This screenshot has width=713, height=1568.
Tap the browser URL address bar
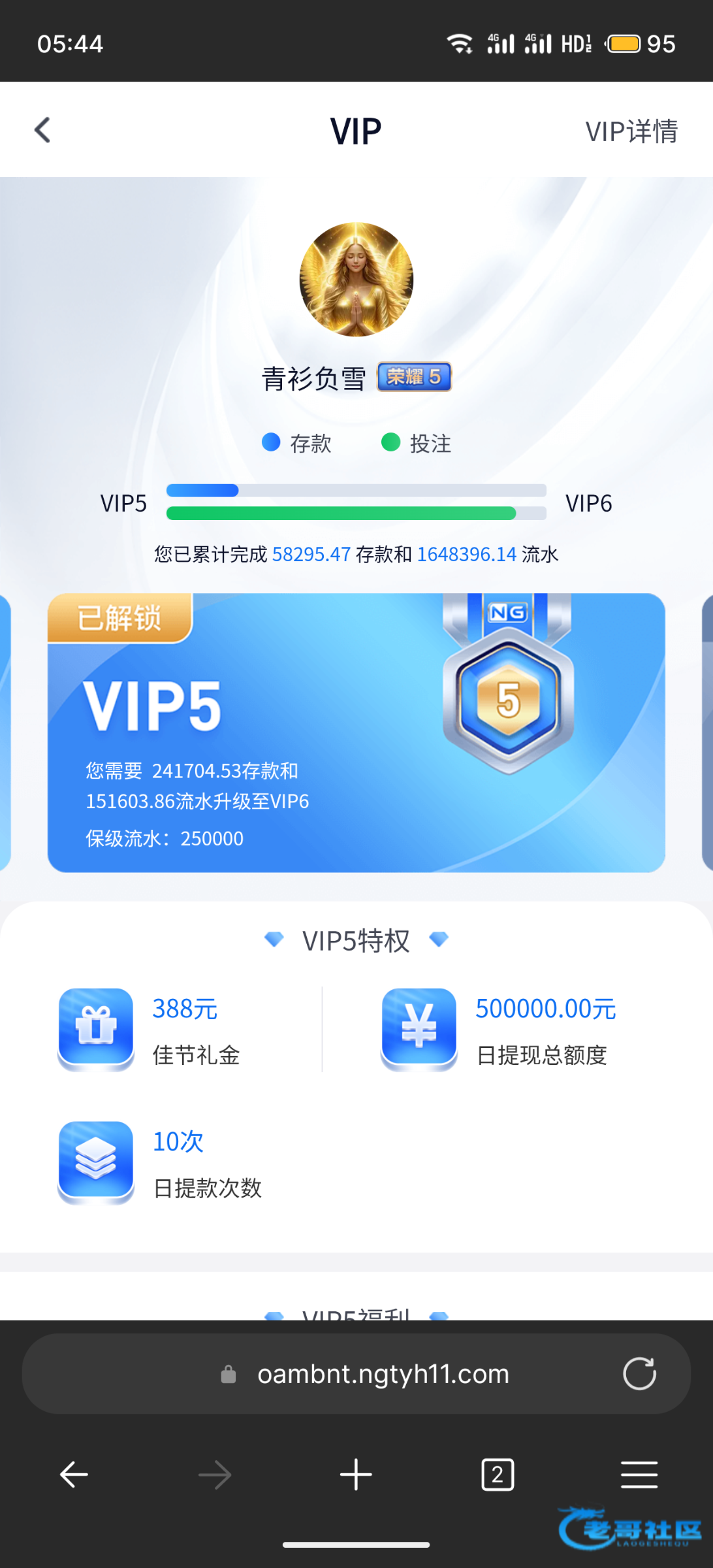coord(382,1374)
